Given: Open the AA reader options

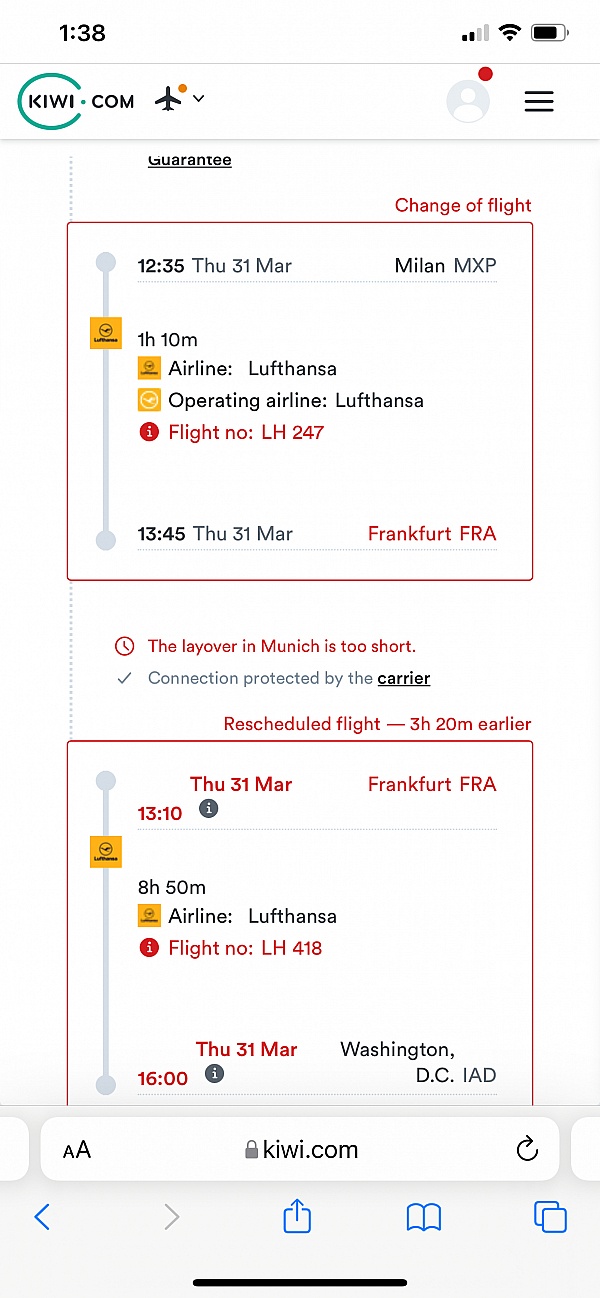Looking at the screenshot, I should point(77,1150).
